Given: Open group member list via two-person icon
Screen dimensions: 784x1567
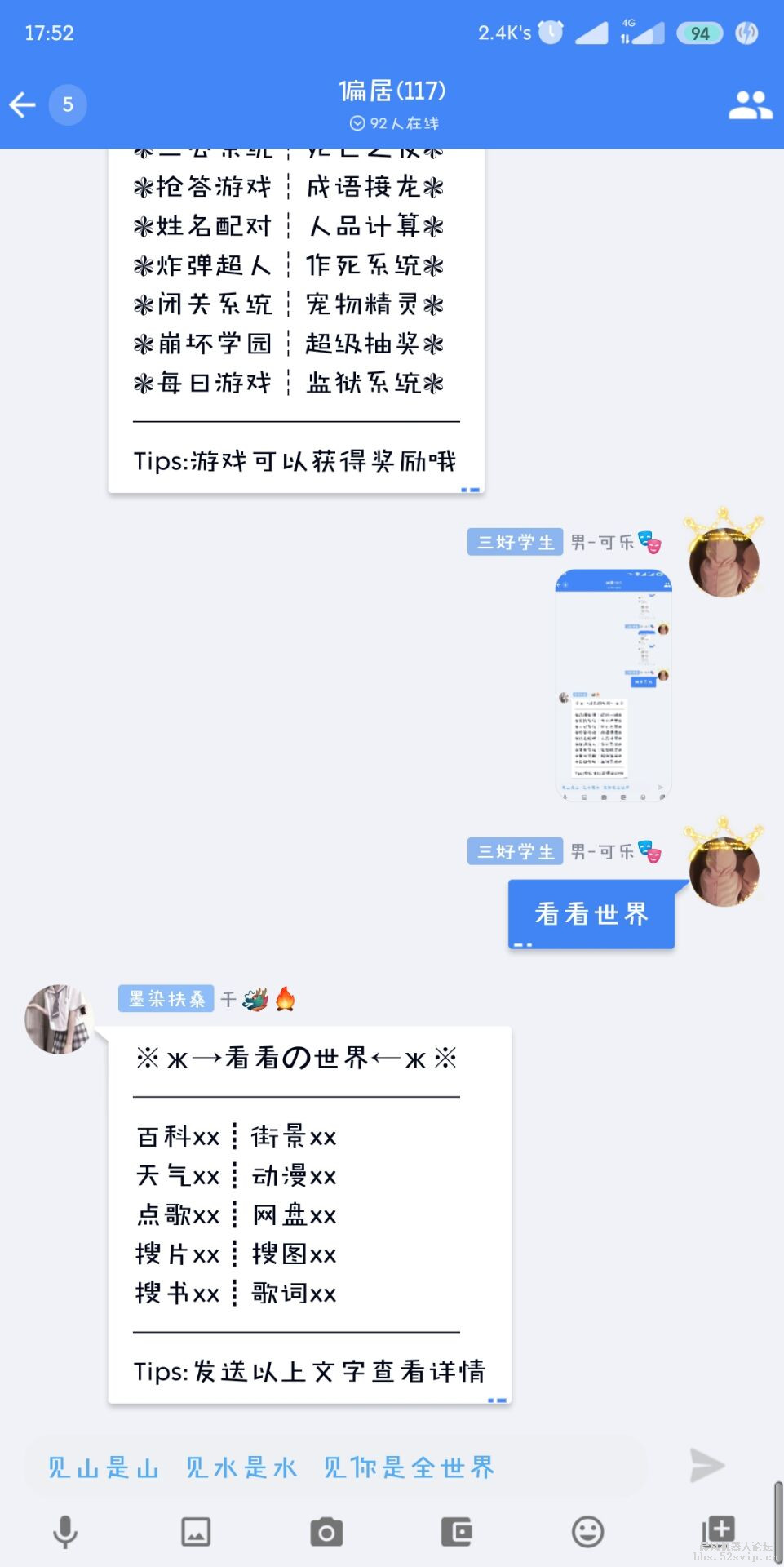Looking at the screenshot, I should pyautogui.click(x=749, y=104).
